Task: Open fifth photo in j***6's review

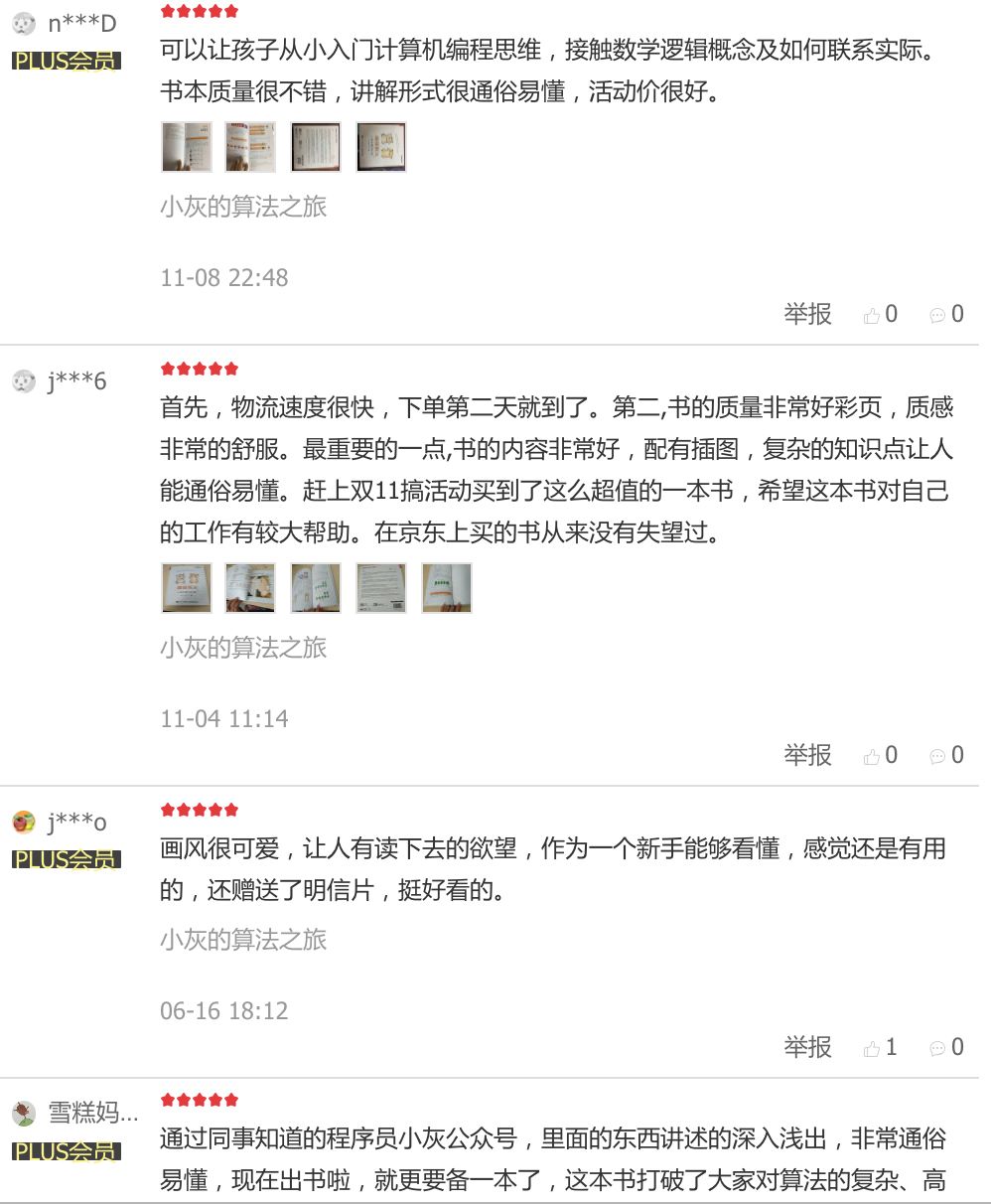Action: click(446, 588)
